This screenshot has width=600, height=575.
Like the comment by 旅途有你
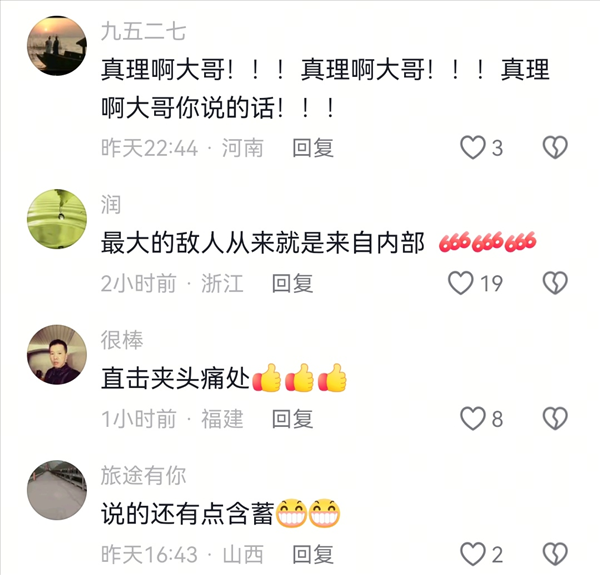point(472,553)
